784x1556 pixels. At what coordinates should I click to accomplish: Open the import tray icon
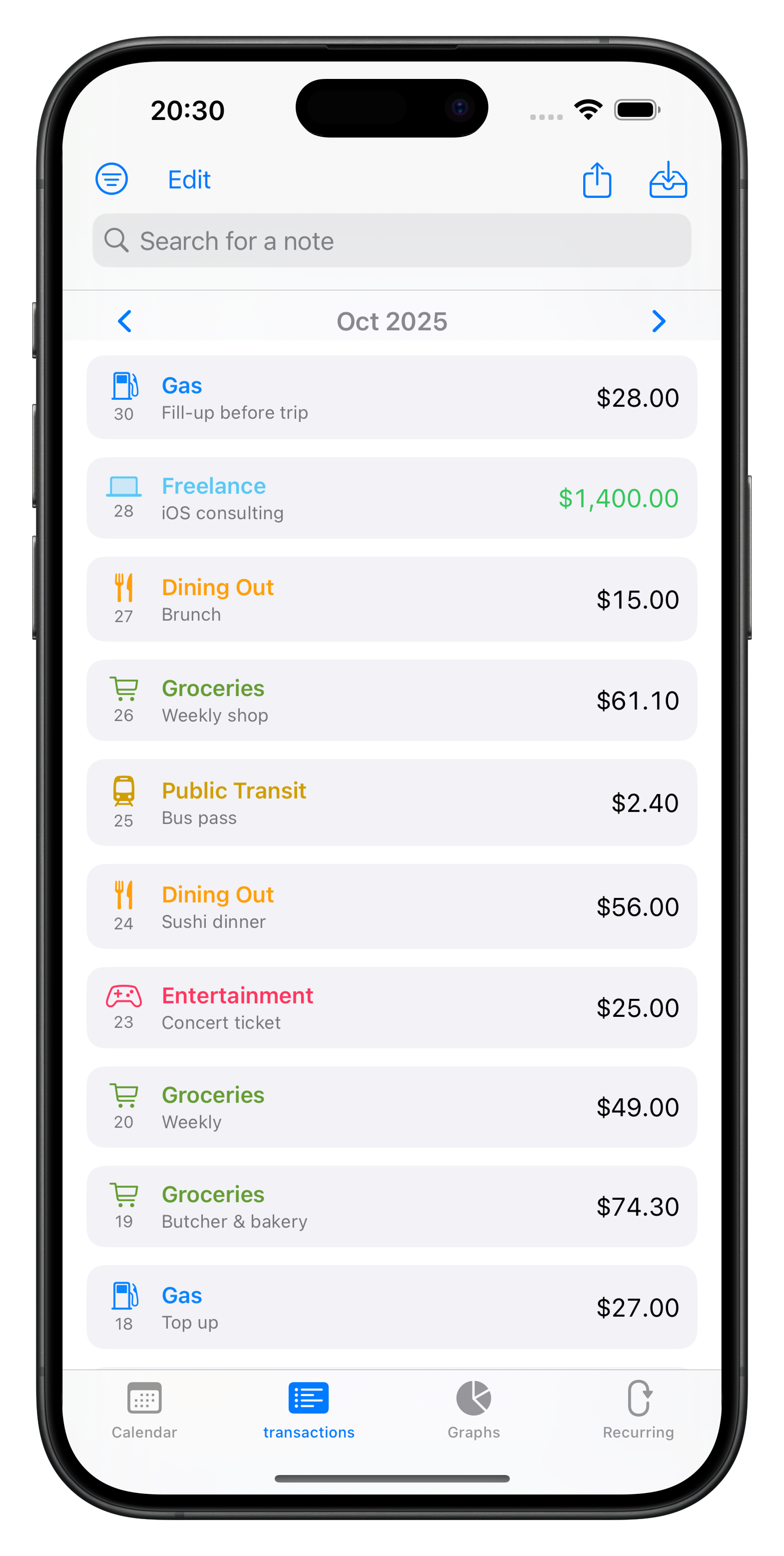[668, 180]
